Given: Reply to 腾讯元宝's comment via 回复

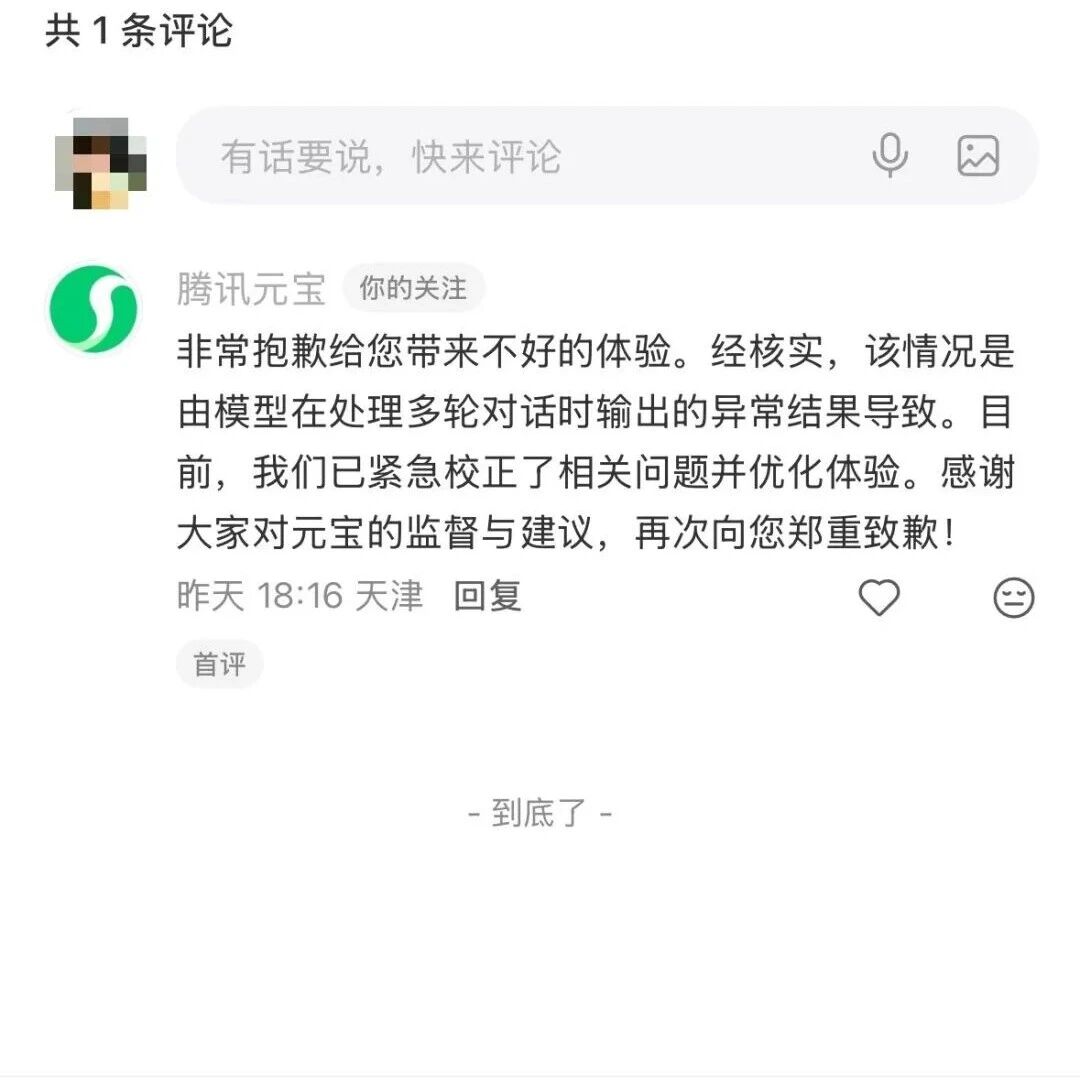Looking at the screenshot, I should point(487,597).
